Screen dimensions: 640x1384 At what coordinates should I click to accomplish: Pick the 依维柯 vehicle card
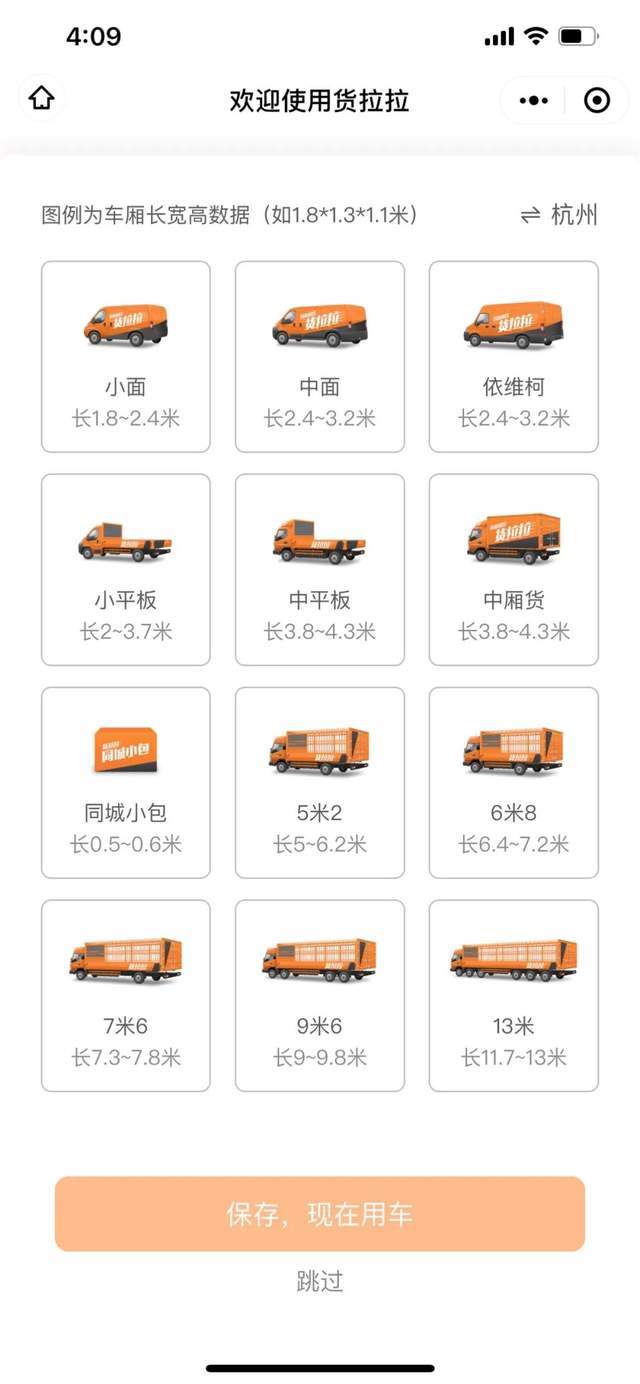(x=514, y=357)
